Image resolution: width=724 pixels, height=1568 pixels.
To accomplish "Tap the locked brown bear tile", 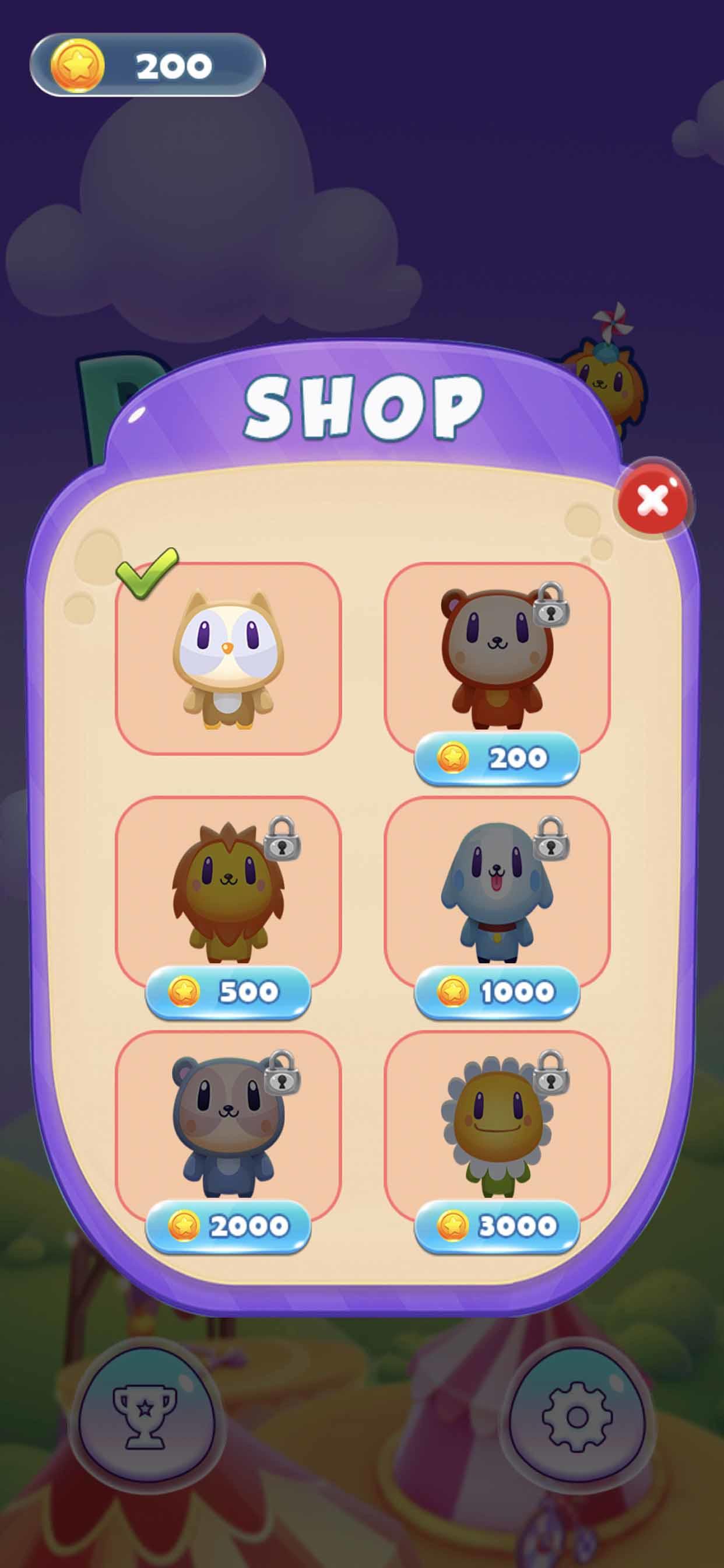I will click(497, 654).
